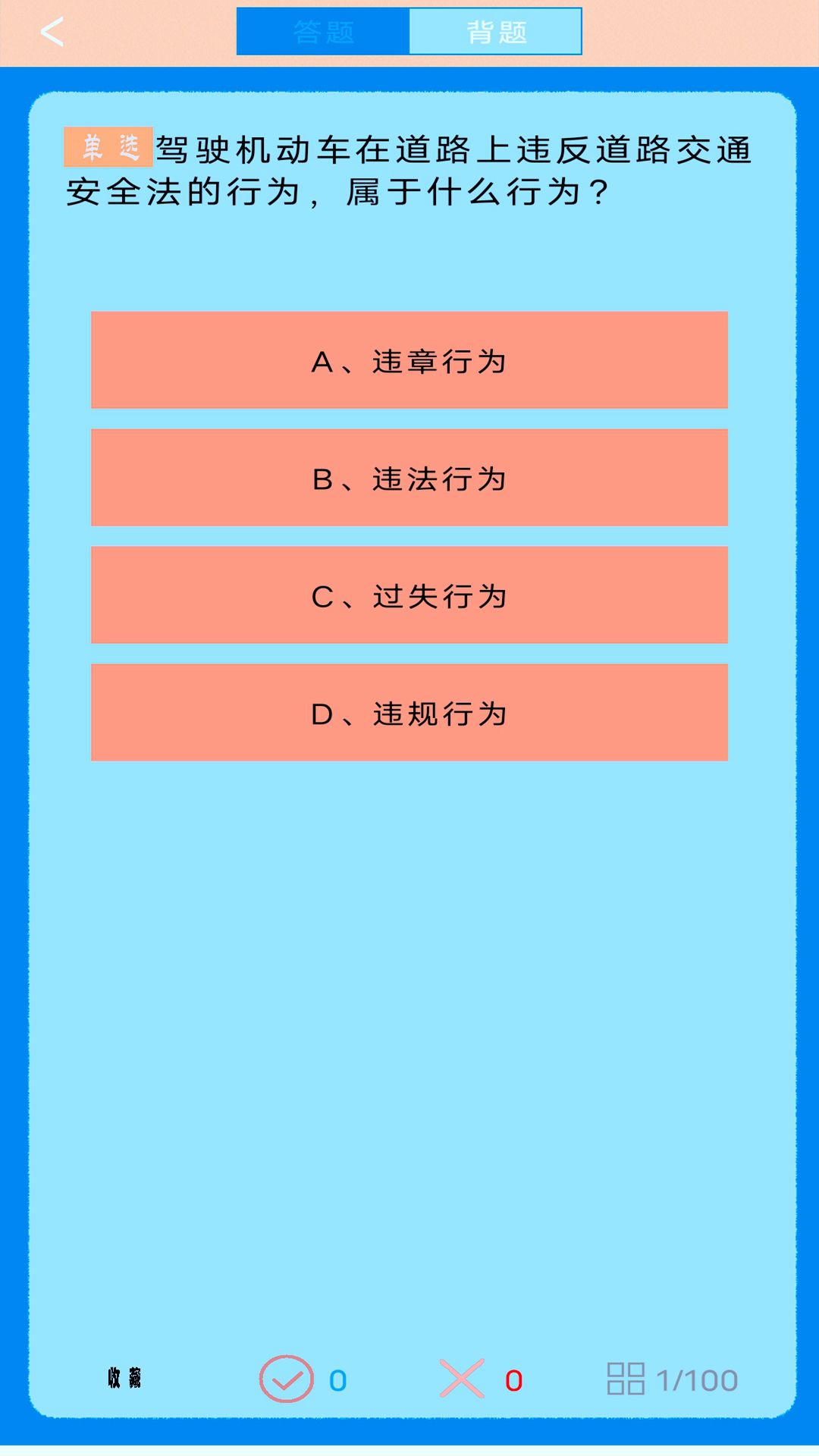
Task: Select answer C 过失行为
Action: [409, 595]
